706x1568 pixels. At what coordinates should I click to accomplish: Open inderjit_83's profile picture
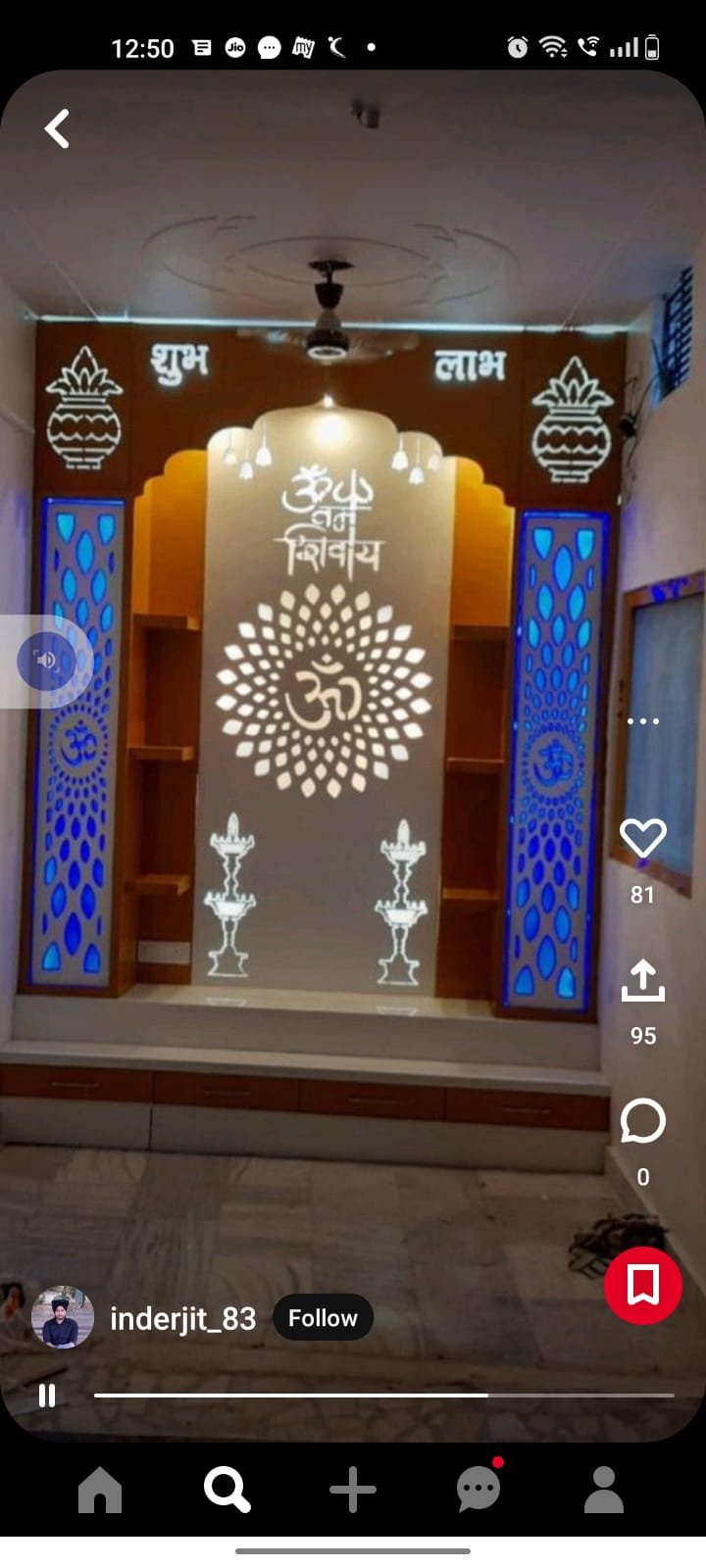pyautogui.click(x=63, y=1317)
